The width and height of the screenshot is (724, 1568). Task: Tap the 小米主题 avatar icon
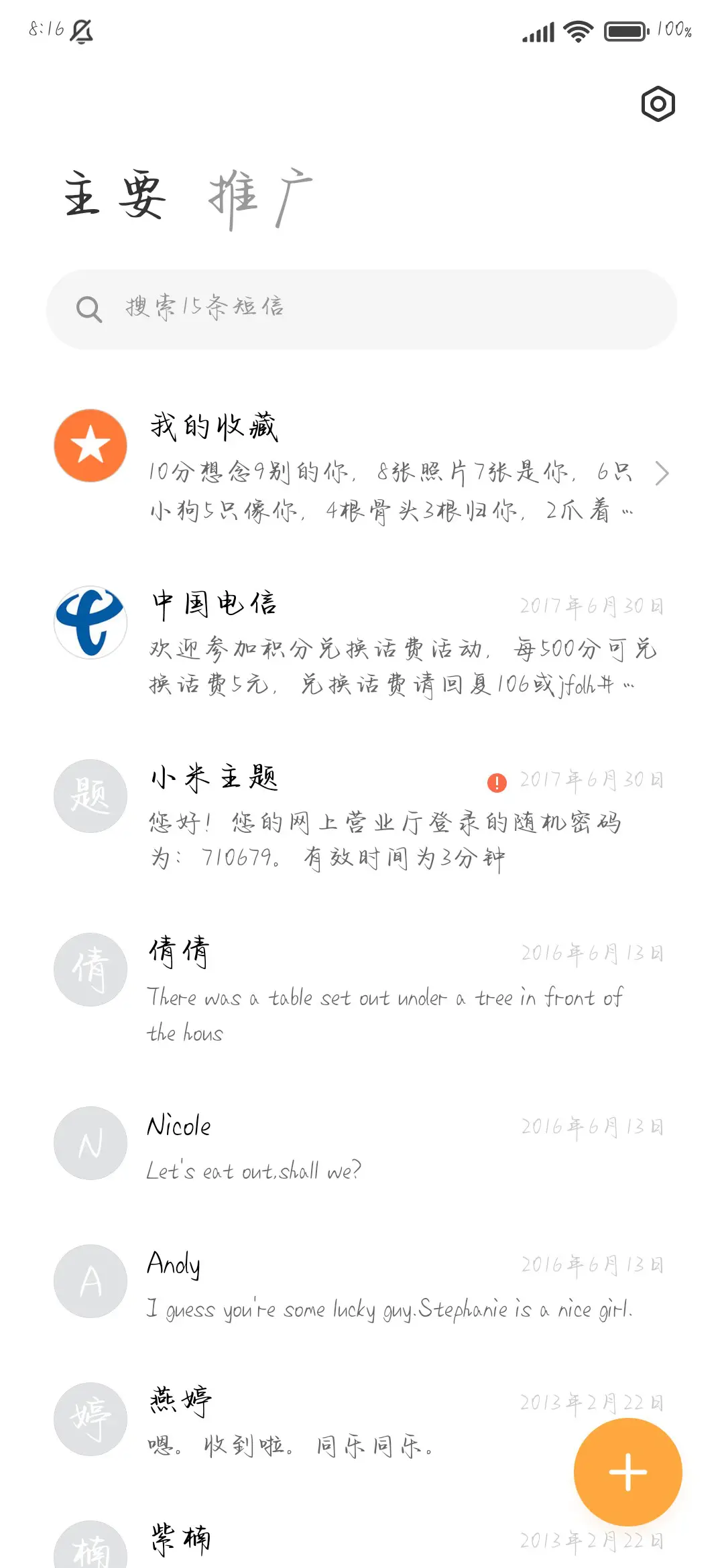[90, 795]
